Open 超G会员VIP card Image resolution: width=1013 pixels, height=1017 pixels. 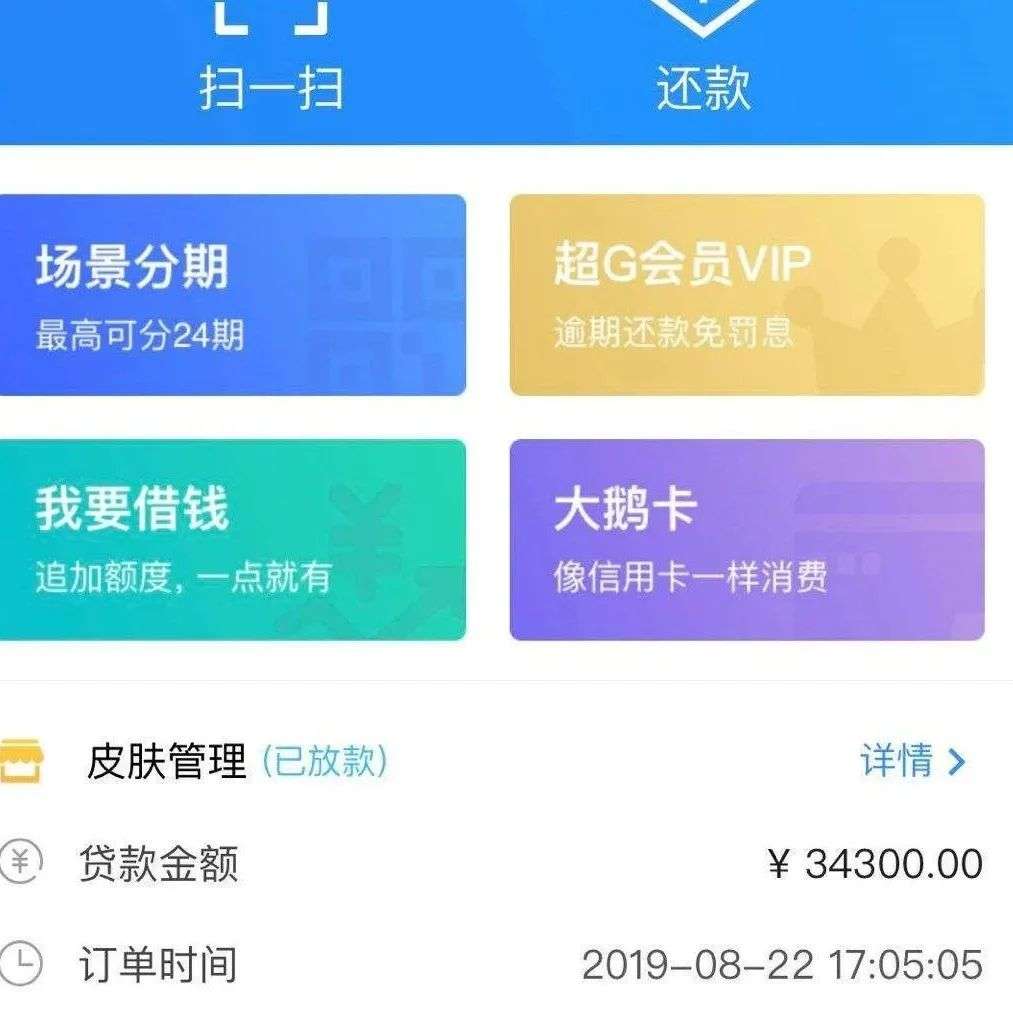coord(746,295)
